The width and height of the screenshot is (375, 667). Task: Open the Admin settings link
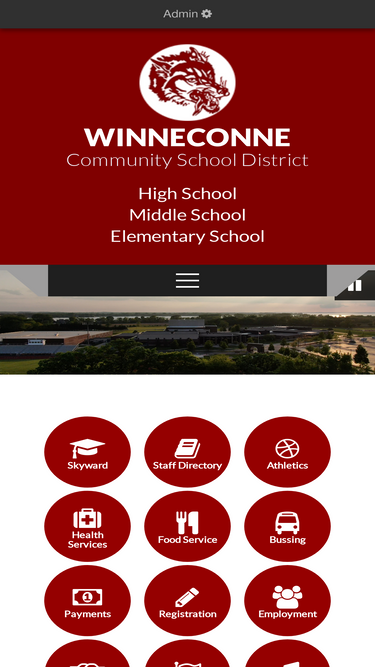click(188, 14)
